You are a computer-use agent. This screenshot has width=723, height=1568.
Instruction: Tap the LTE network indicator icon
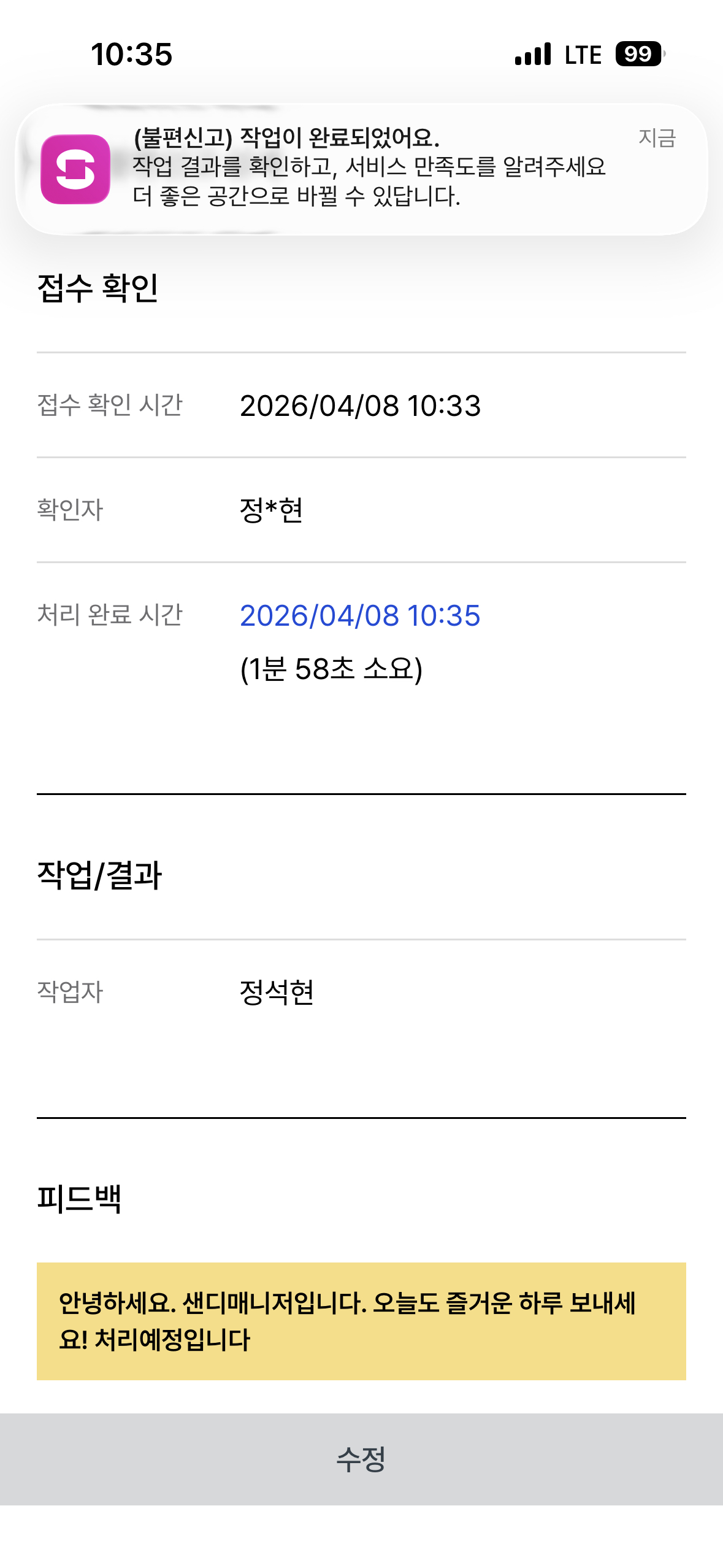[x=583, y=55]
